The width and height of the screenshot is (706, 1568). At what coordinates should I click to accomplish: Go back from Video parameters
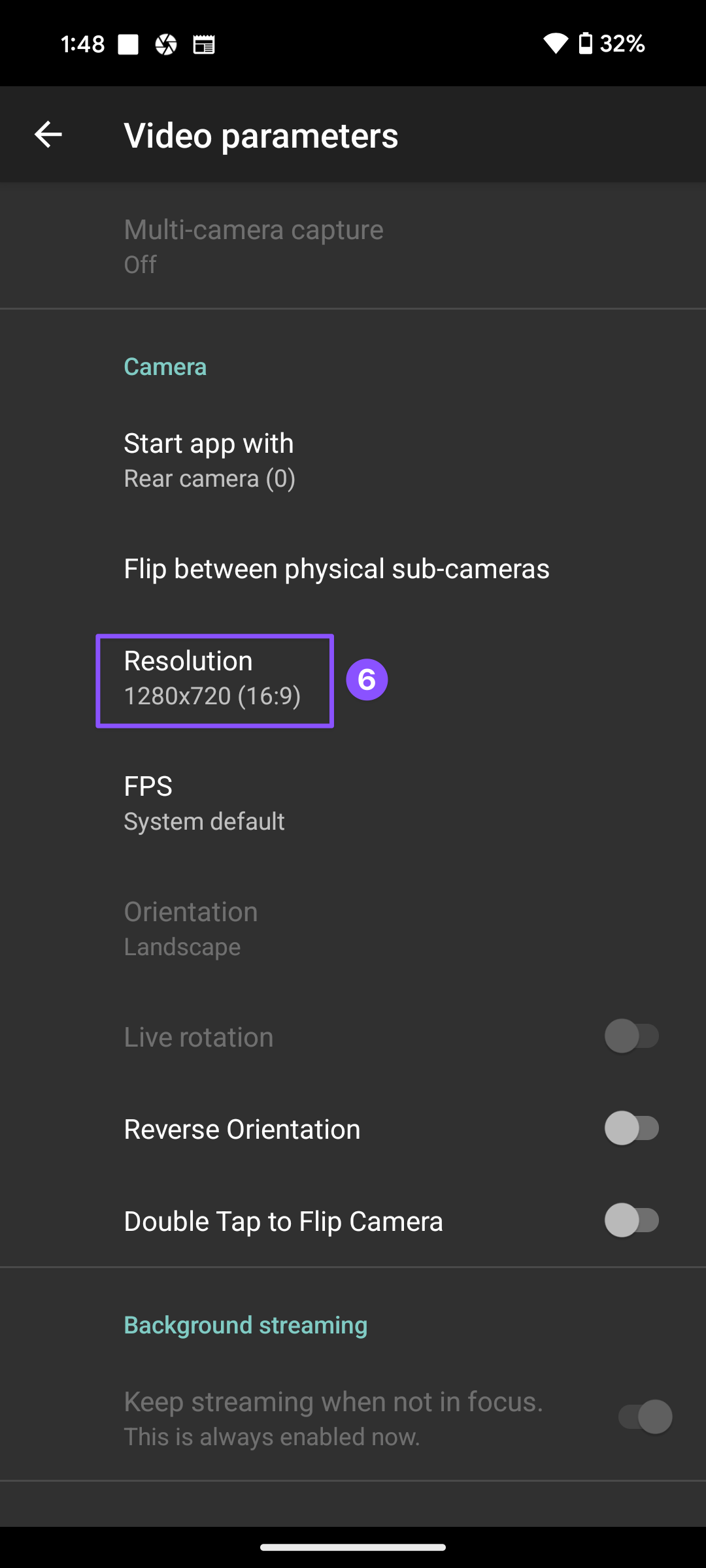pyautogui.click(x=48, y=135)
